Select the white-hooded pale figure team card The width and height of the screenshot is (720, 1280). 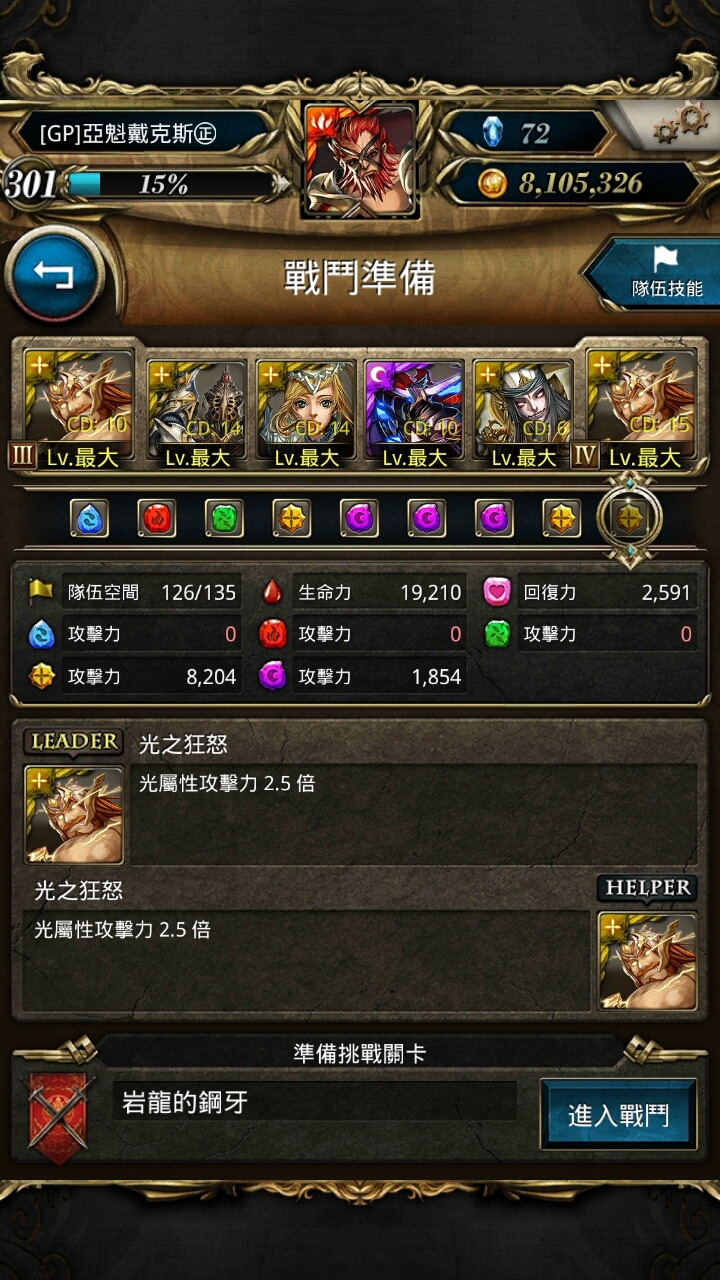click(523, 413)
